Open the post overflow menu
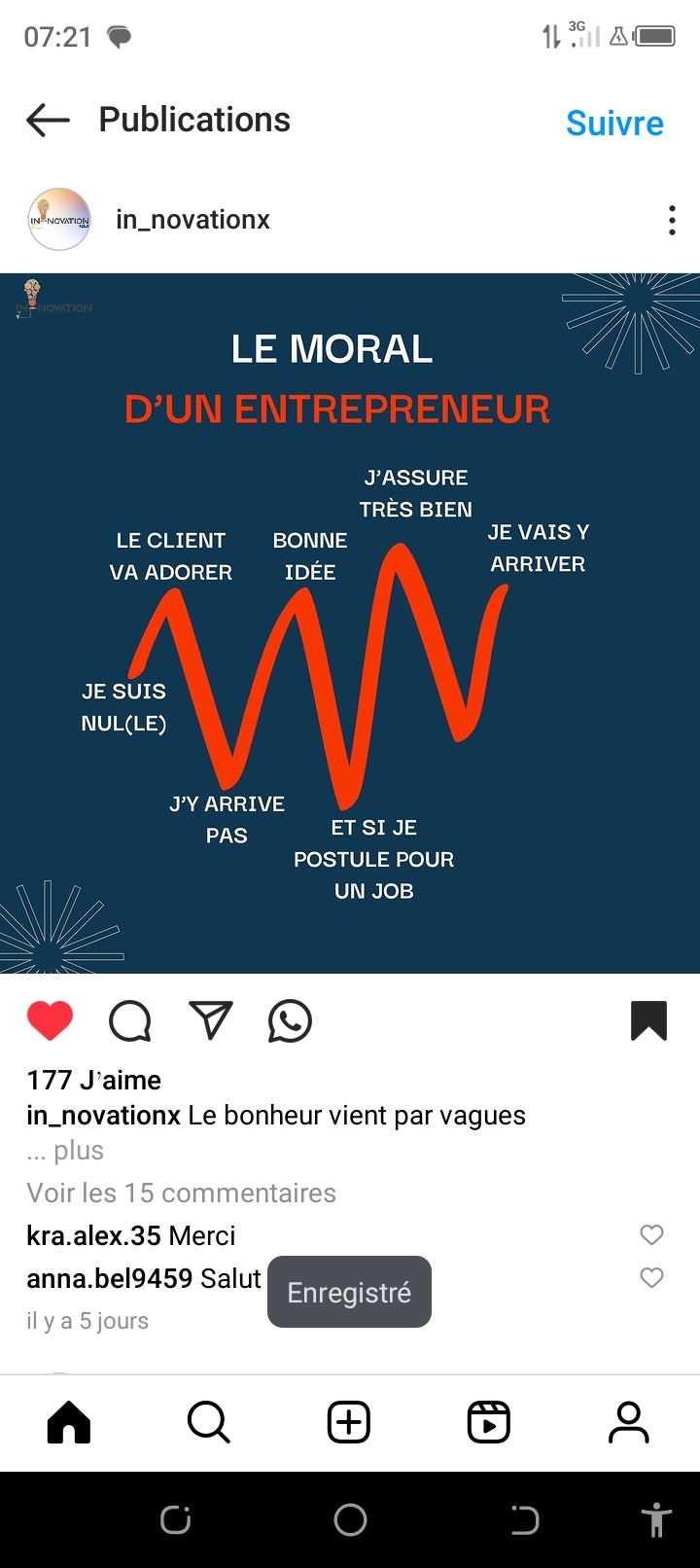Image resolution: width=700 pixels, height=1568 pixels. tap(672, 221)
